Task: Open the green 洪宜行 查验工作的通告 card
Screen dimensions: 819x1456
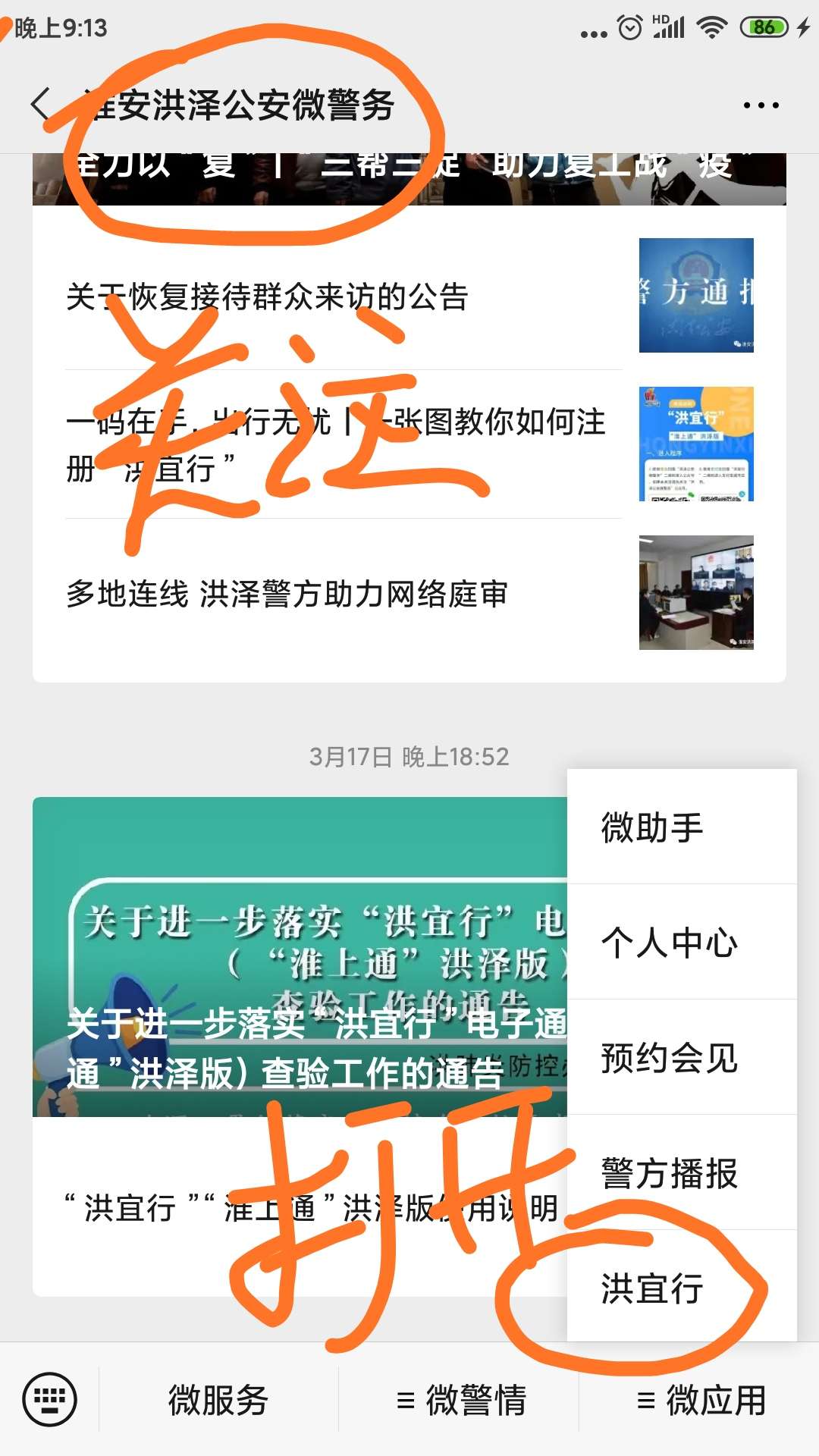Action: click(300, 956)
